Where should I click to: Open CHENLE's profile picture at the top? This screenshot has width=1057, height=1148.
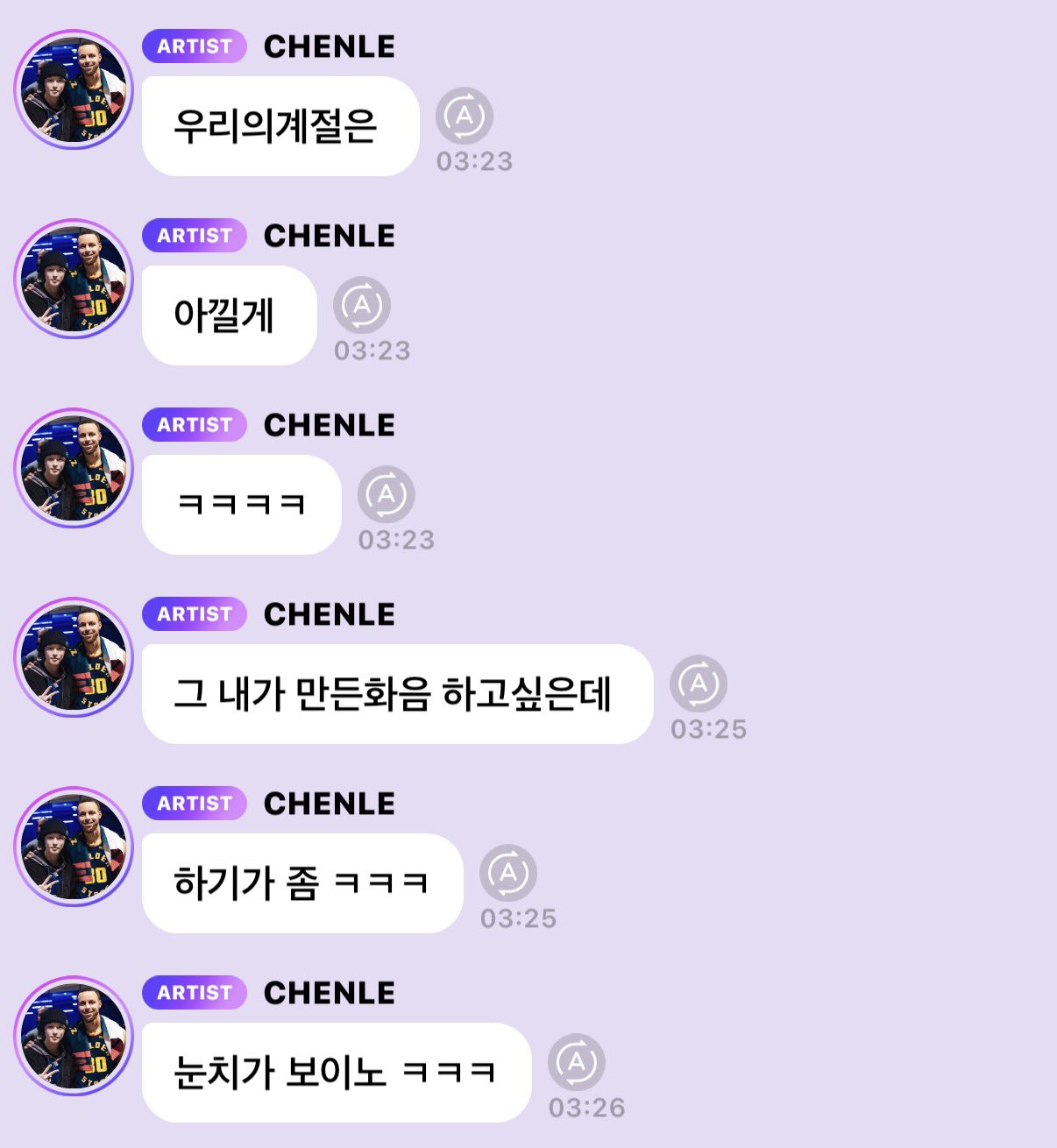73,89
